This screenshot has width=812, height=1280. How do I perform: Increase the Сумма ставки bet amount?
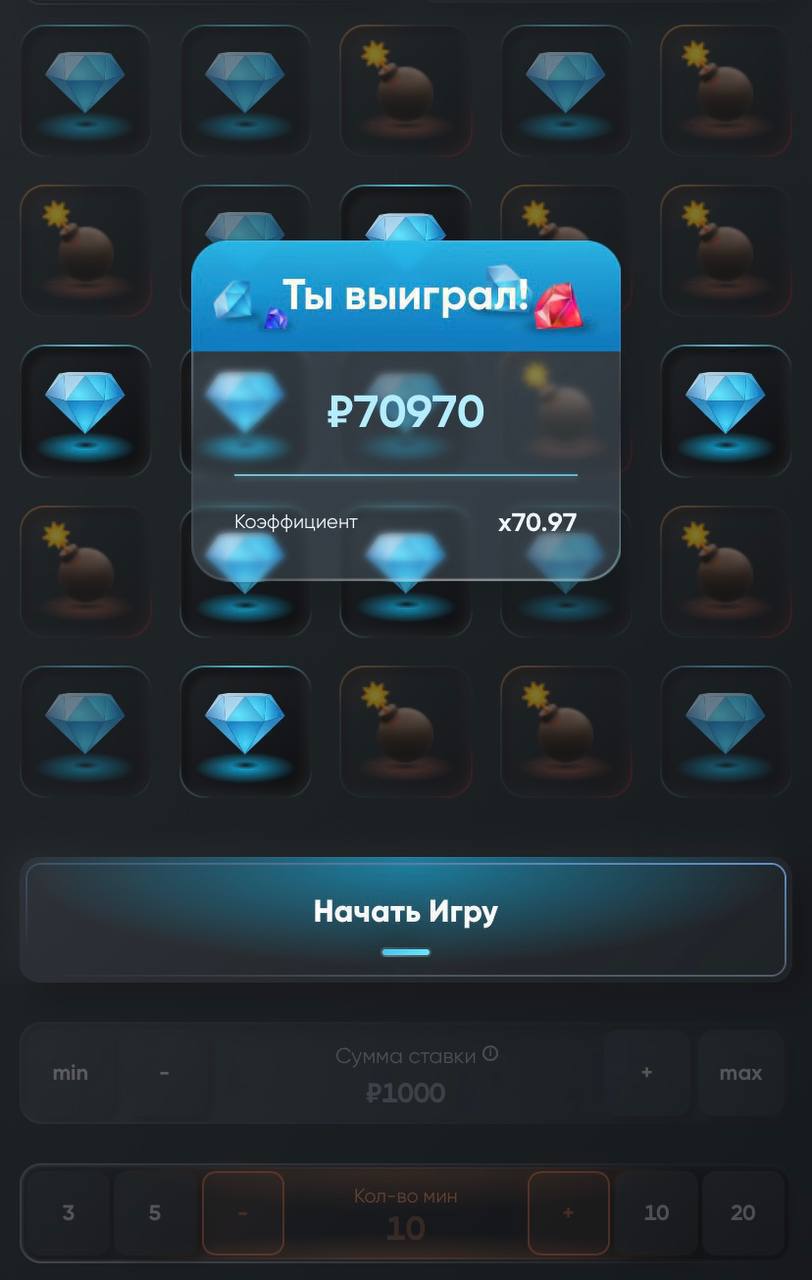[x=647, y=1073]
